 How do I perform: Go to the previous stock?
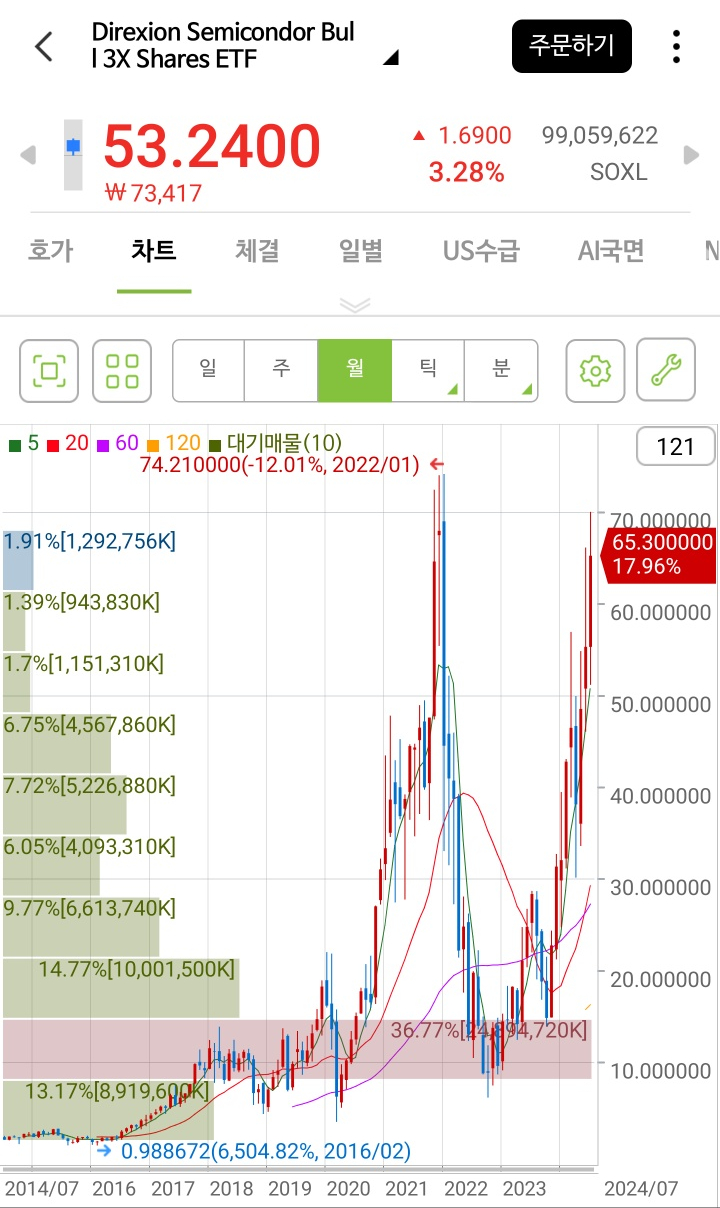(28, 155)
